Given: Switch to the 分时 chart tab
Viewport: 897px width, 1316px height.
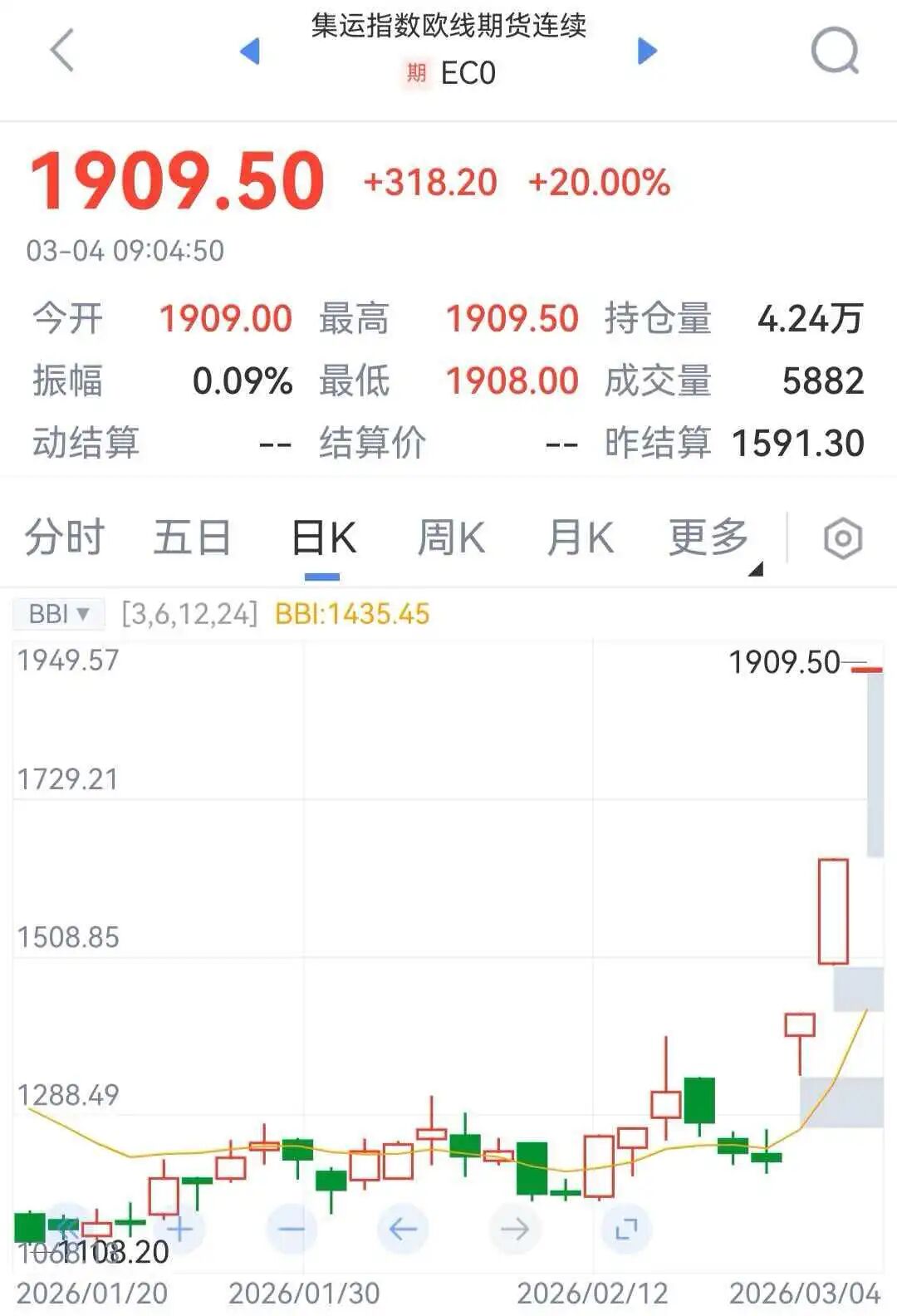Looking at the screenshot, I should (x=64, y=538).
